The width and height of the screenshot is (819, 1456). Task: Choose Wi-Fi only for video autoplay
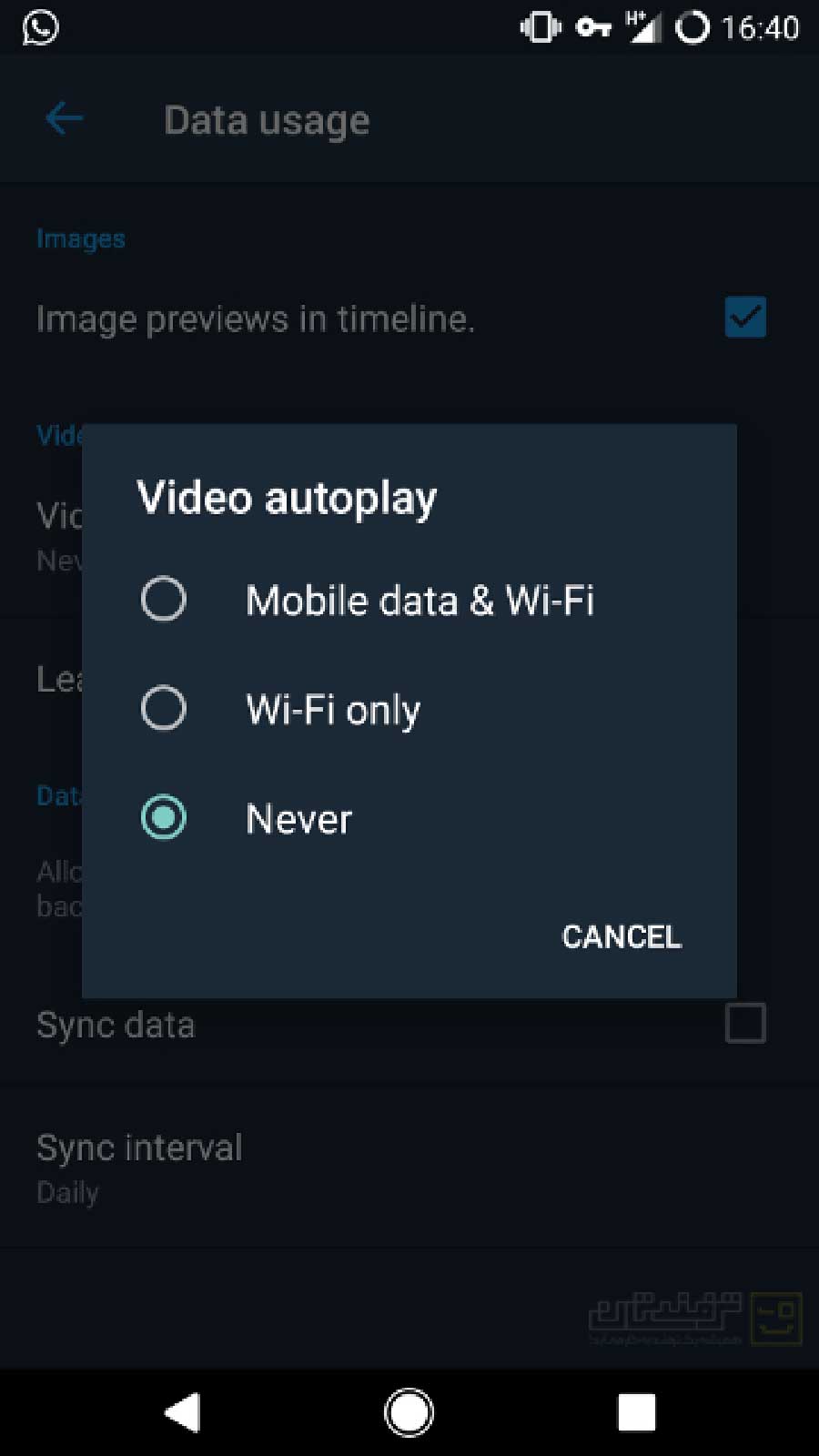(x=409, y=709)
